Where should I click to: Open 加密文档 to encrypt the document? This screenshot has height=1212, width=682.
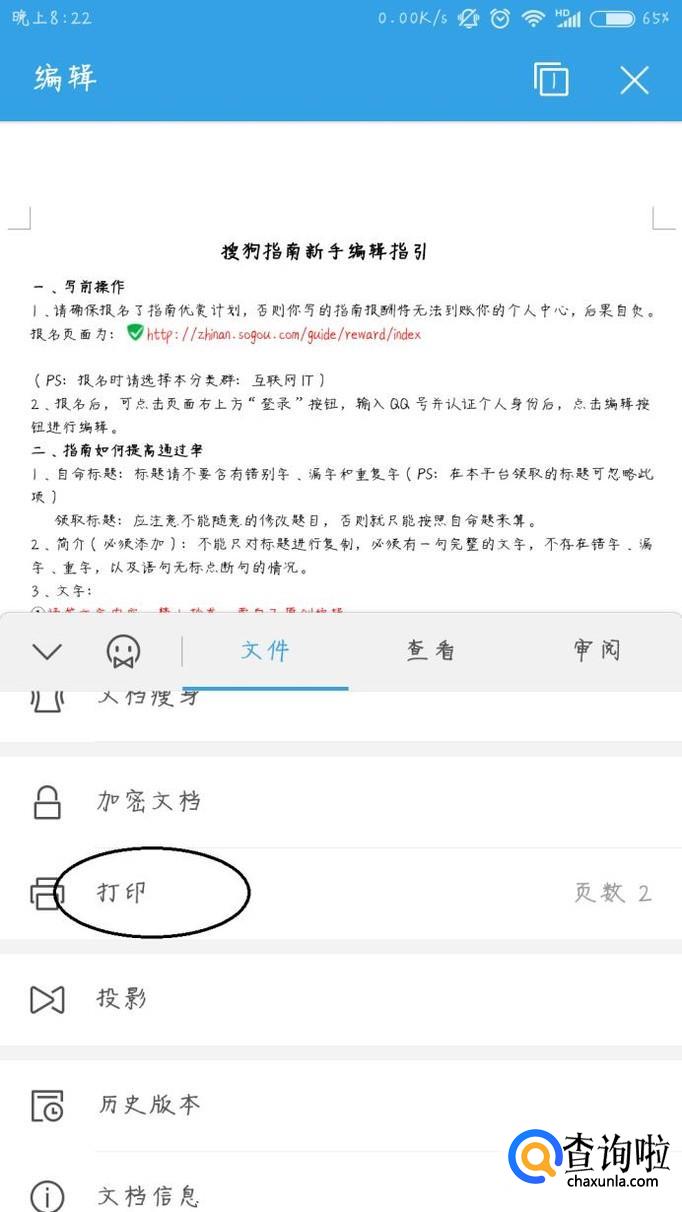148,802
